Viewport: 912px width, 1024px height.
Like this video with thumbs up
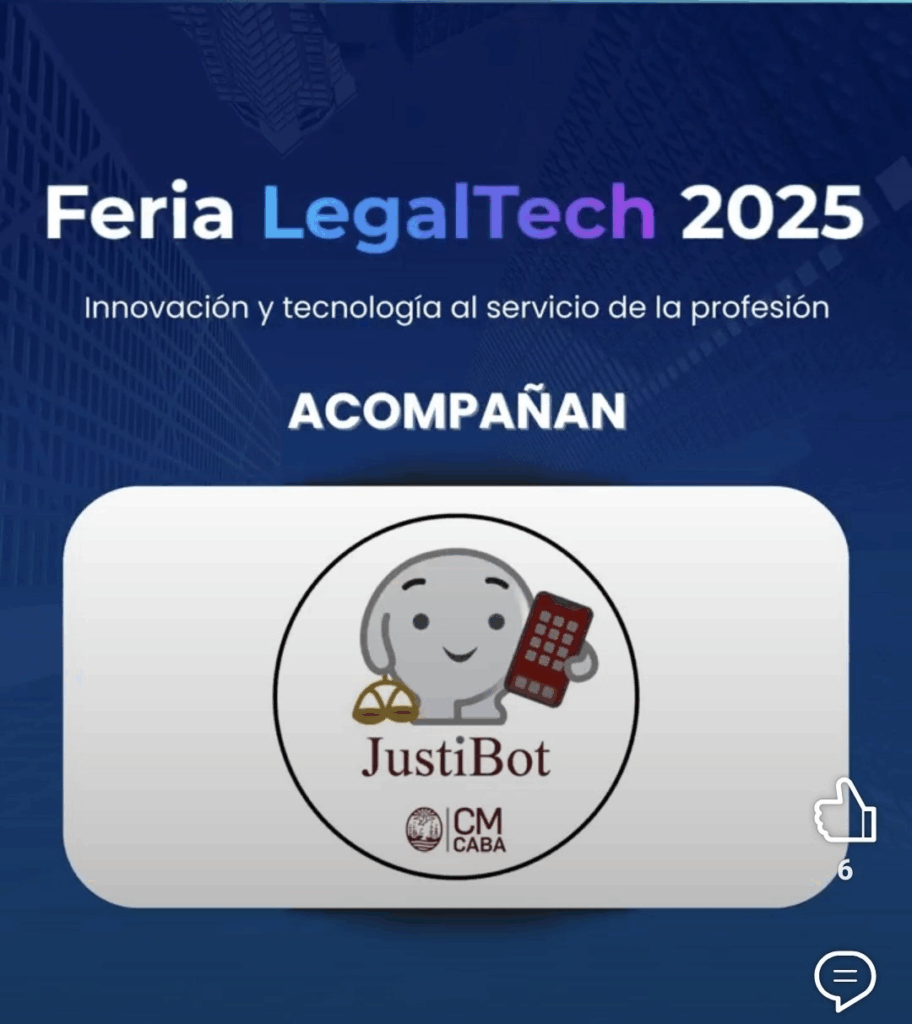(x=845, y=811)
